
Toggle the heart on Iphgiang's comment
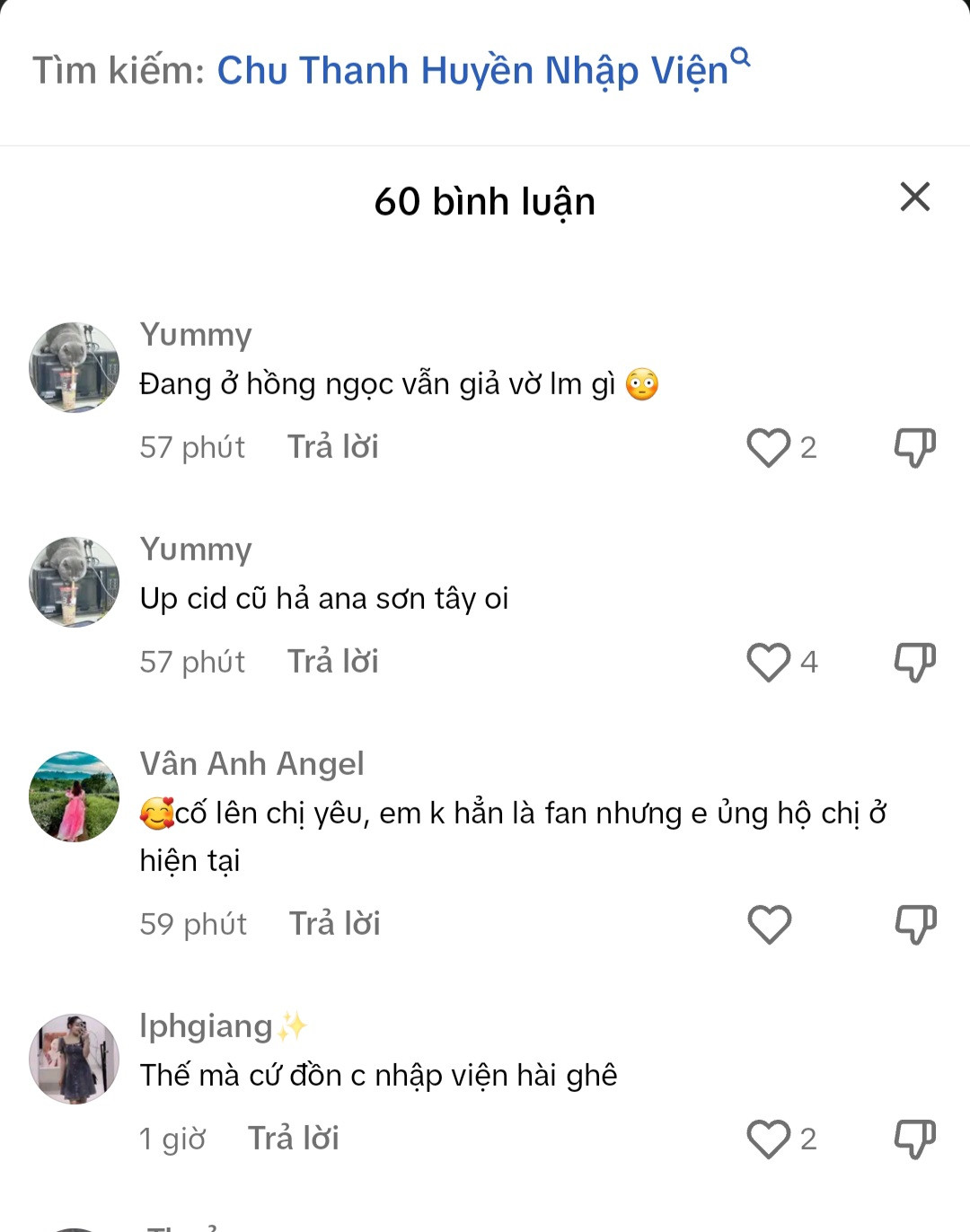click(769, 1138)
